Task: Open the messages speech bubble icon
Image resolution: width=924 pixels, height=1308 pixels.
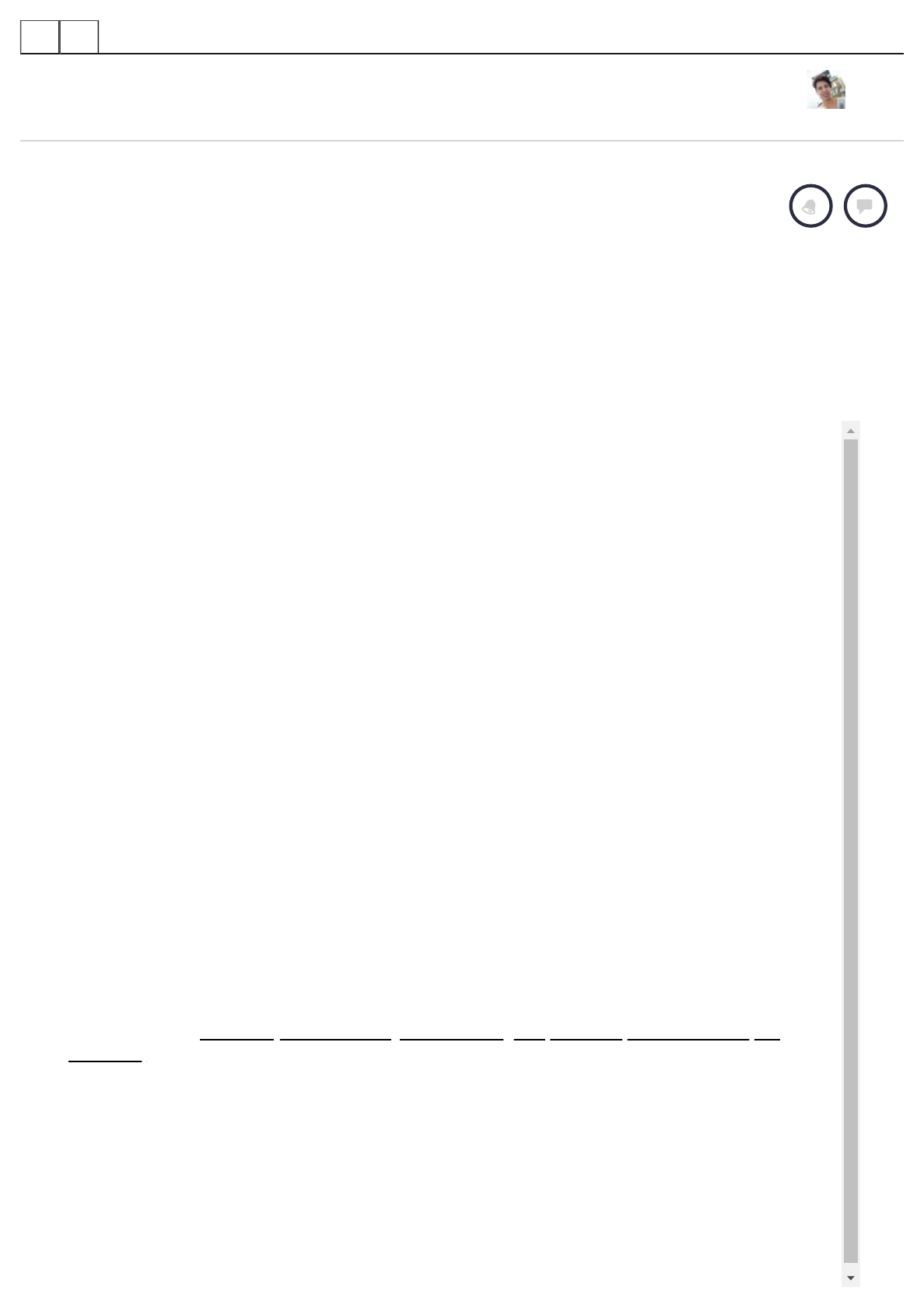Action: pos(865,206)
